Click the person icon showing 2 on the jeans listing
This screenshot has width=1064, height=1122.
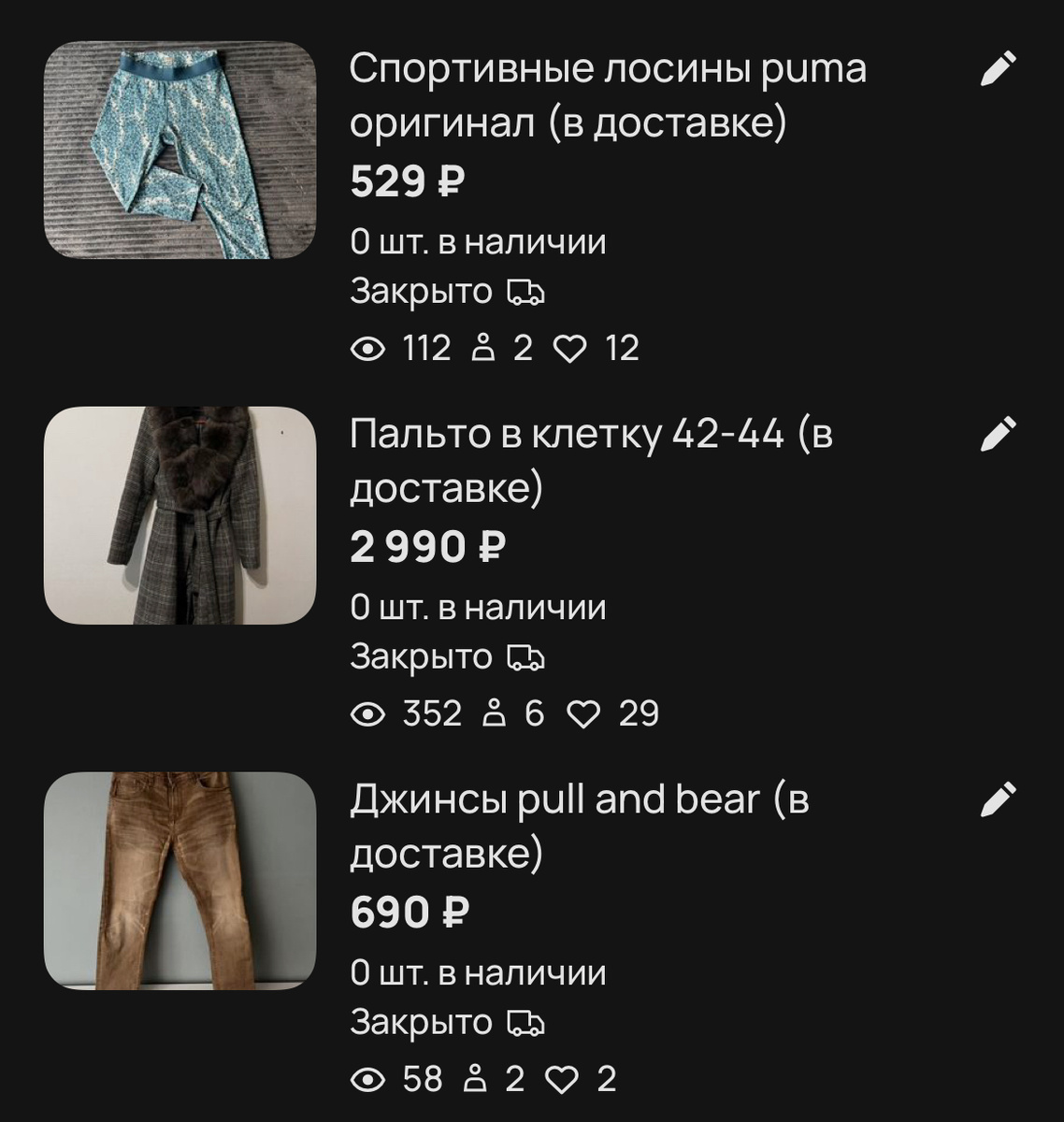[x=475, y=1079]
